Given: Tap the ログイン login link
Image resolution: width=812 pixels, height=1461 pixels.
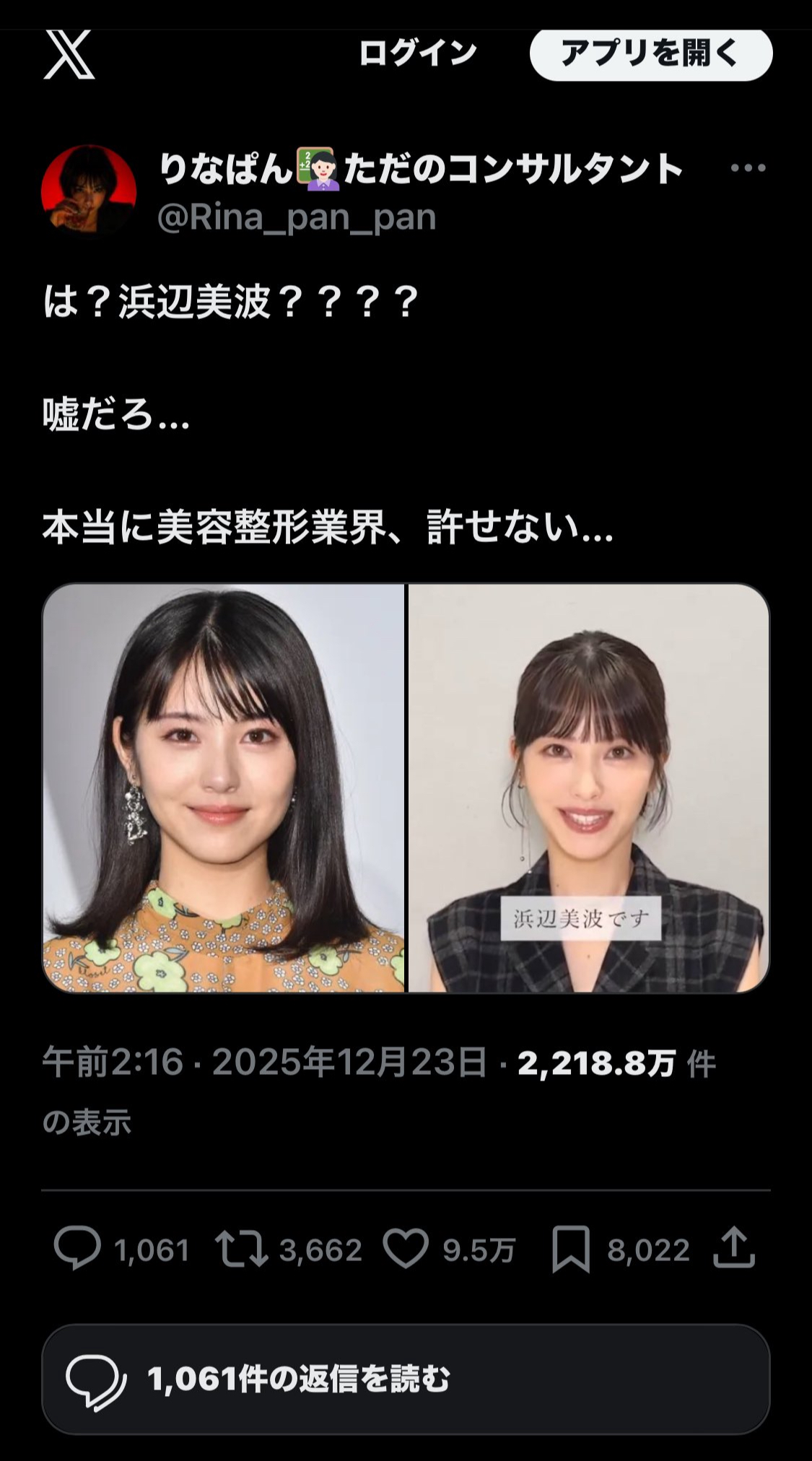Looking at the screenshot, I should pyautogui.click(x=418, y=53).
